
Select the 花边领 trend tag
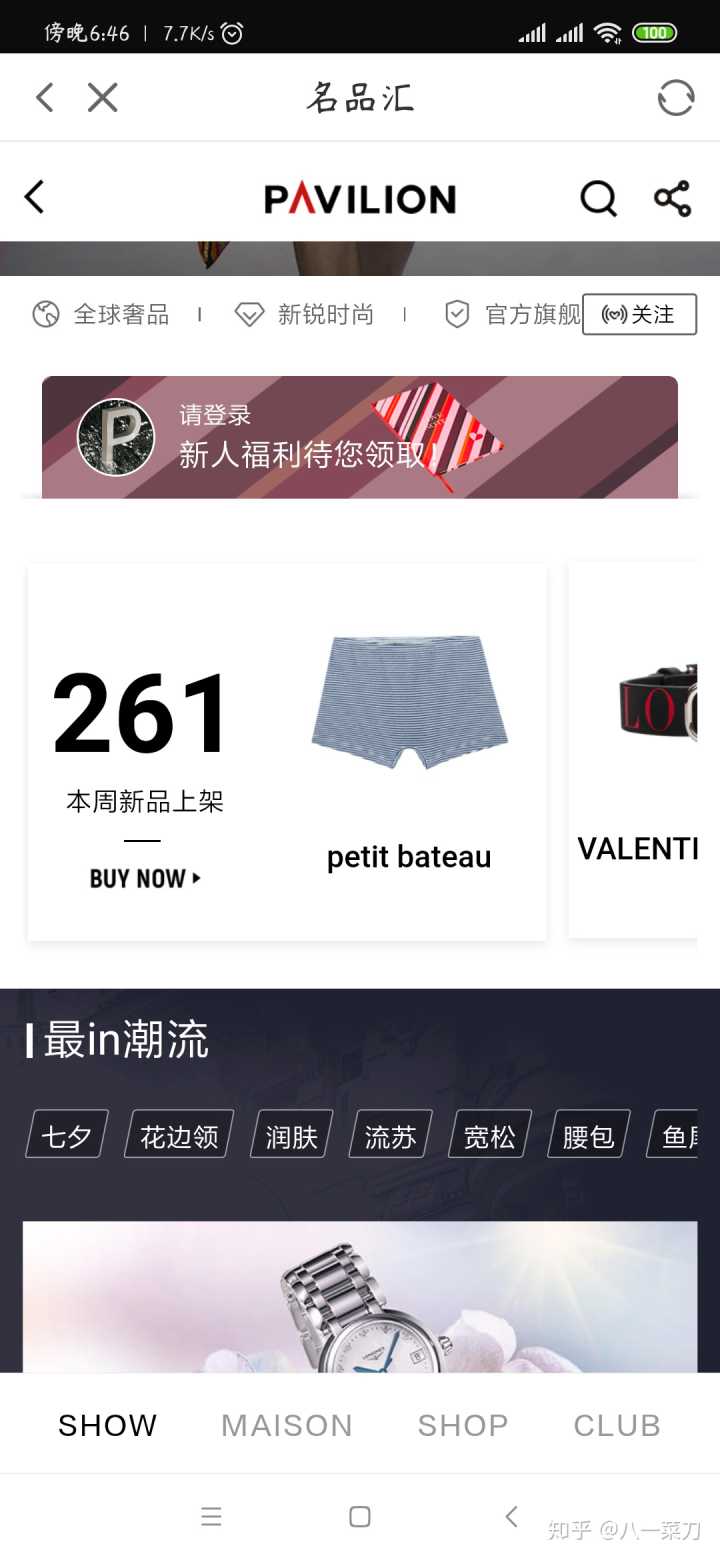click(x=179, y=1135)
